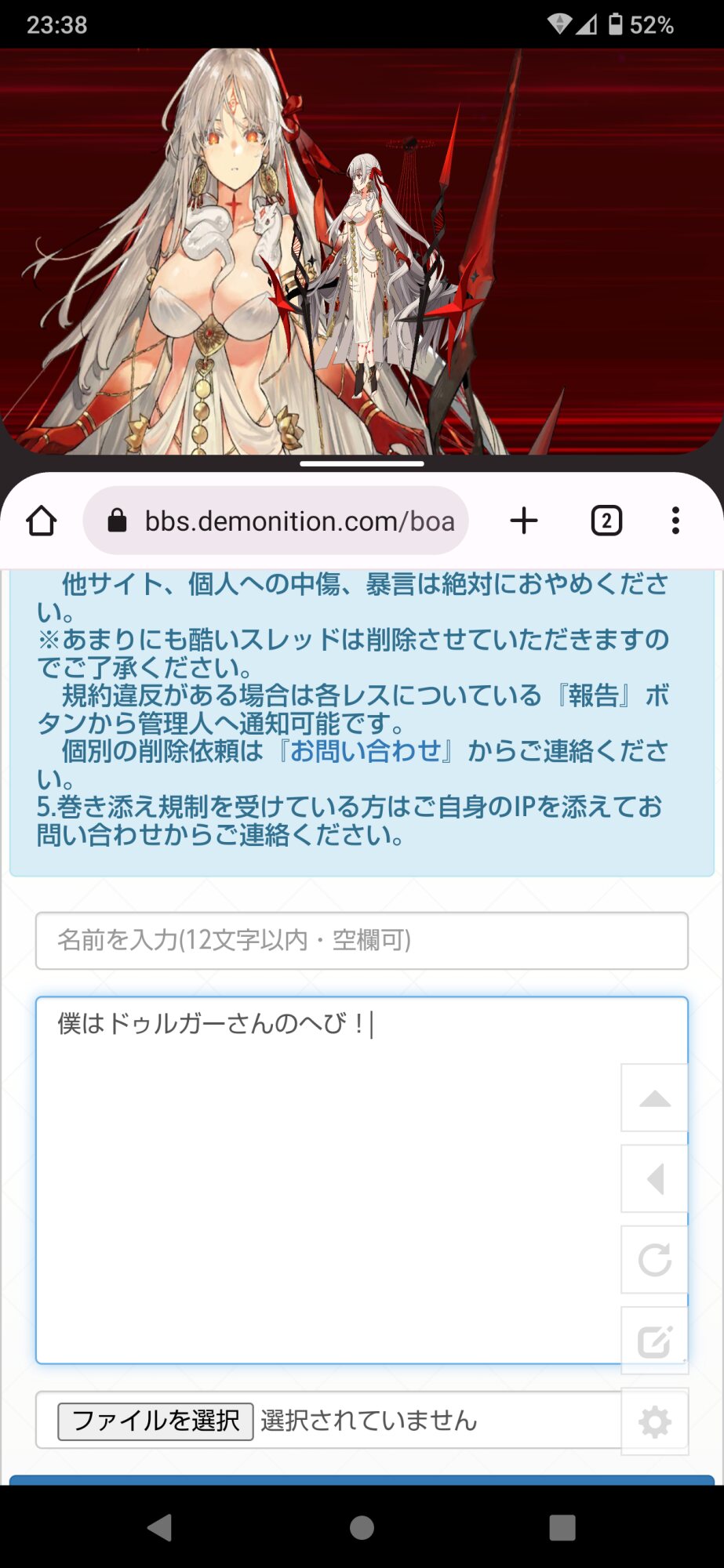Open the browser overflow menu
This screenshot has height=1568, width=724.
click(x=675, y=521)
